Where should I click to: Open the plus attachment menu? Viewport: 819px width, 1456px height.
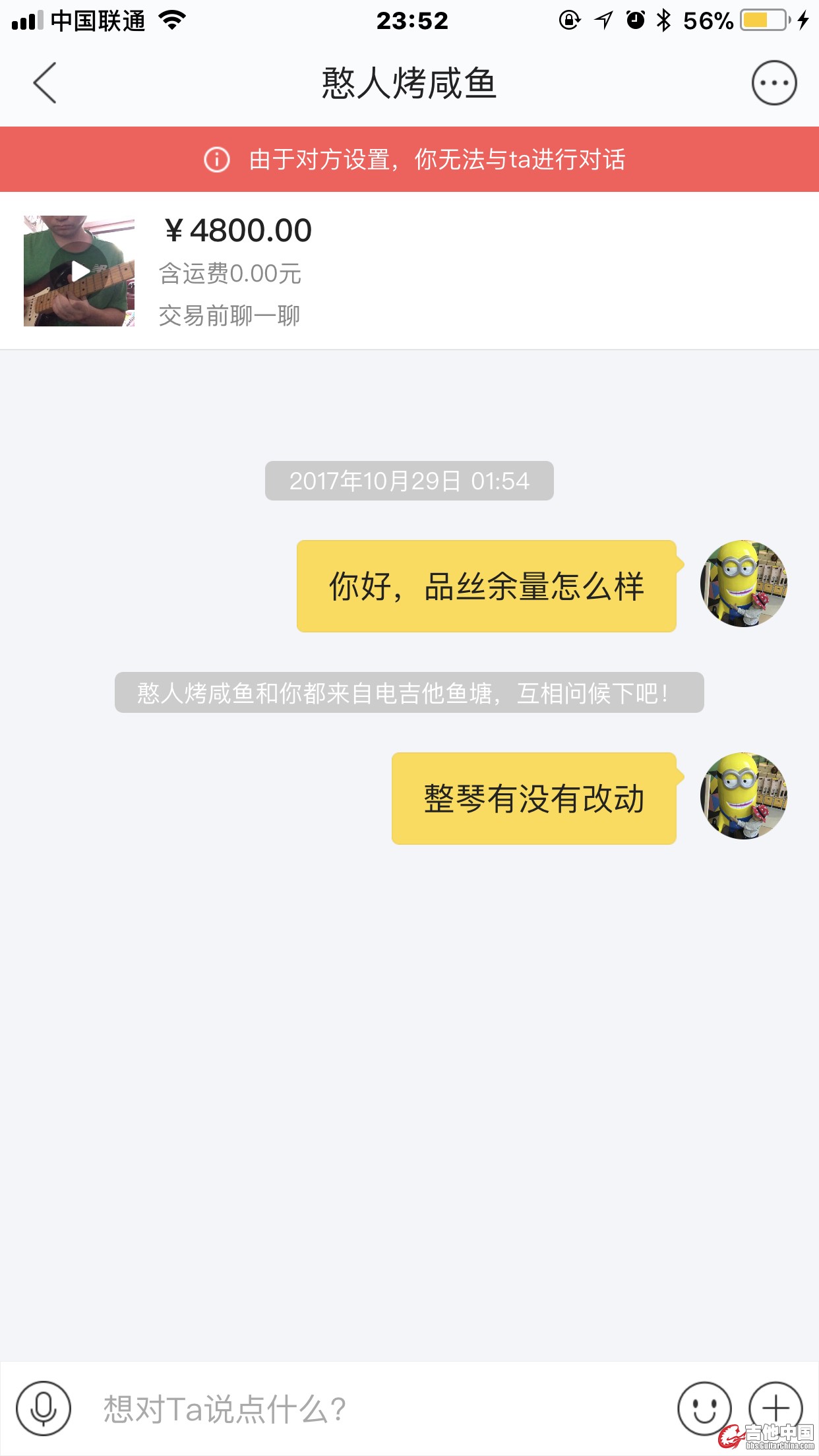[x=775, y=1407]
